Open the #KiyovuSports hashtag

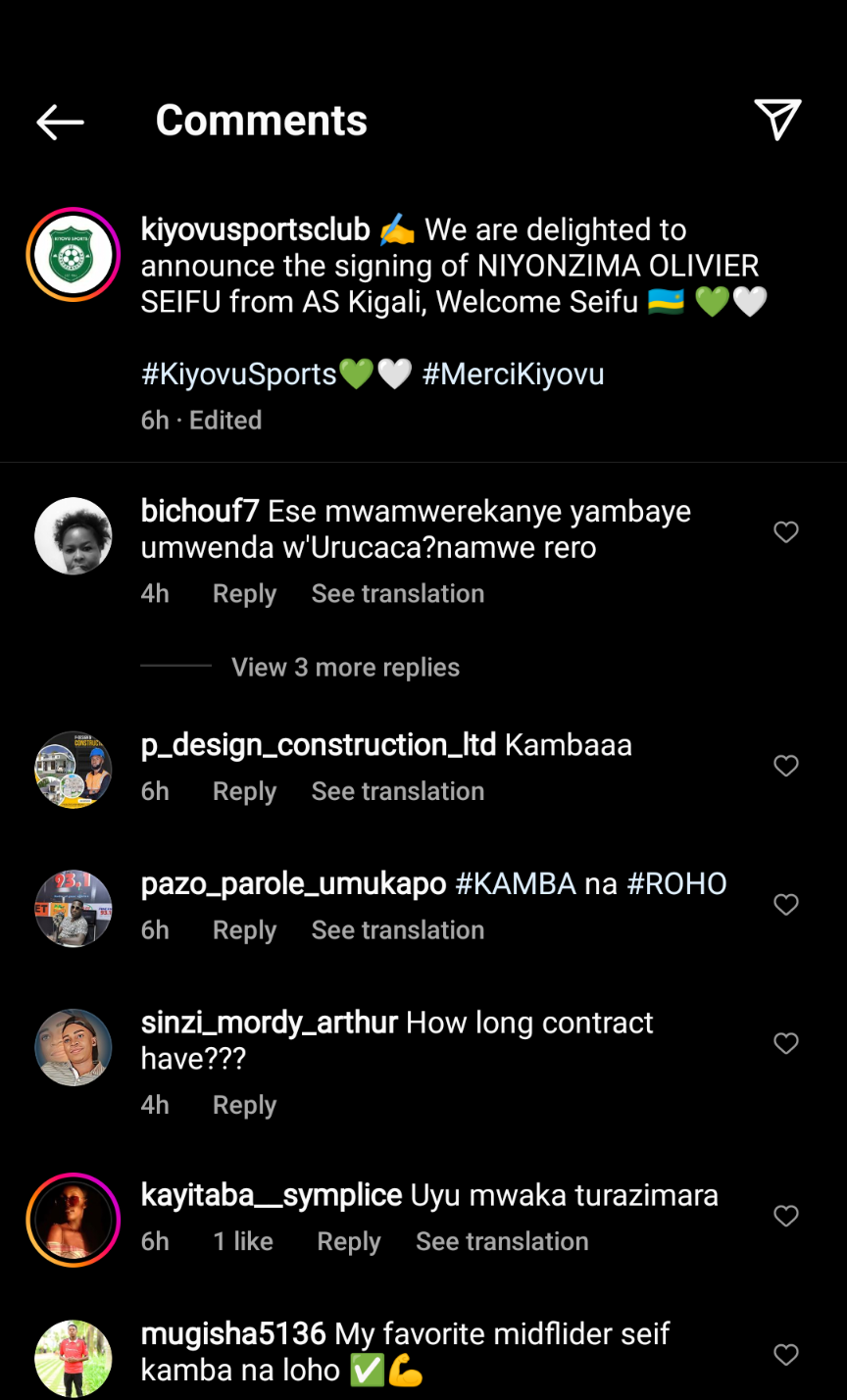click(x=239, y=374)
